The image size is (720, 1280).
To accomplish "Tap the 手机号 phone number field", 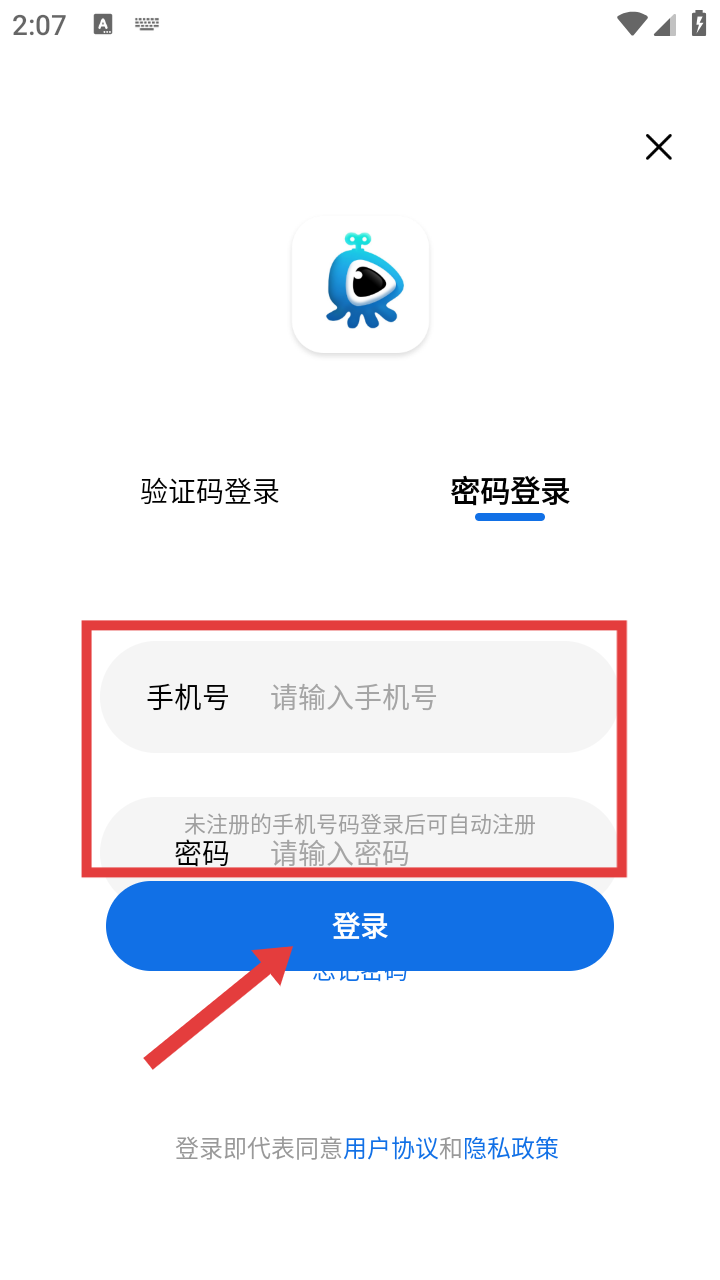I will [360, 697].
